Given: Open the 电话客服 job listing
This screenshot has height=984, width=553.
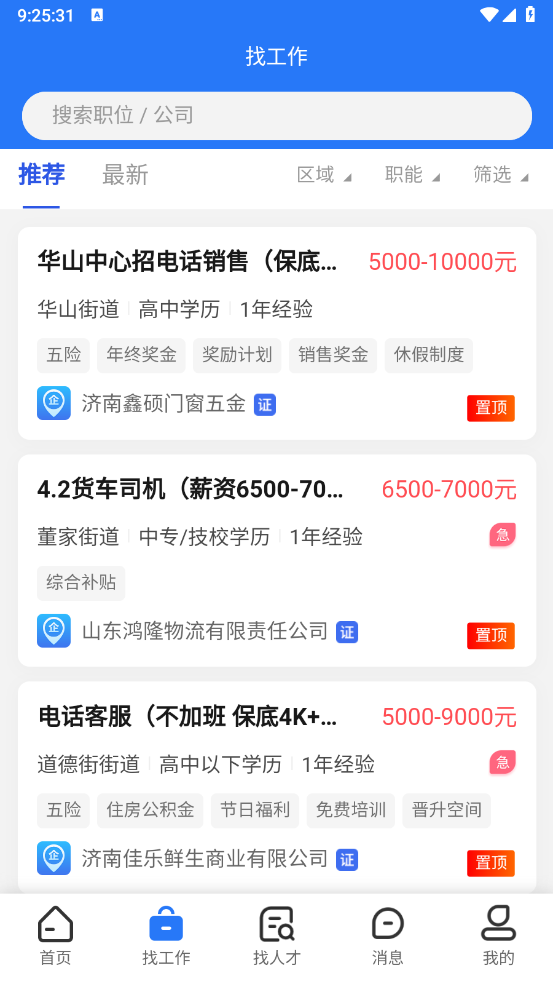Looking at the screenshot, I should tap(277, 787).
